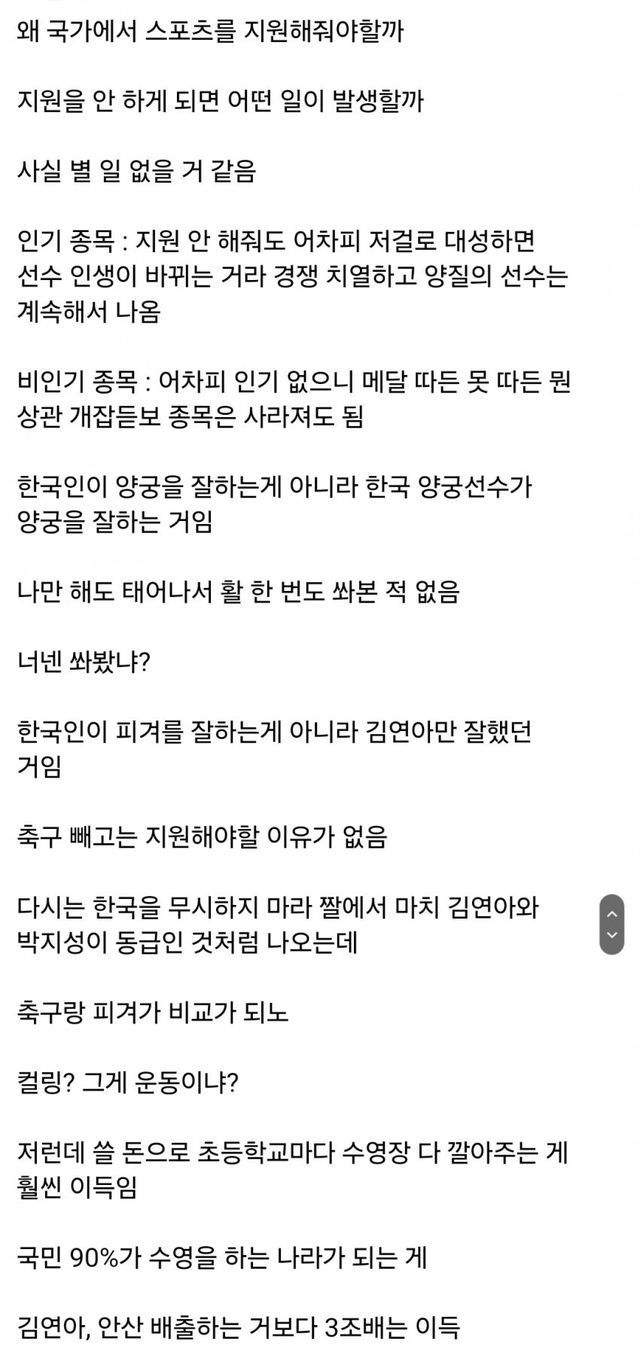Image resolution: width=640 pixels, height=1350 pixels.
Task: Tap the fast-scroll handle with up and down arrows
Action: 612,924
